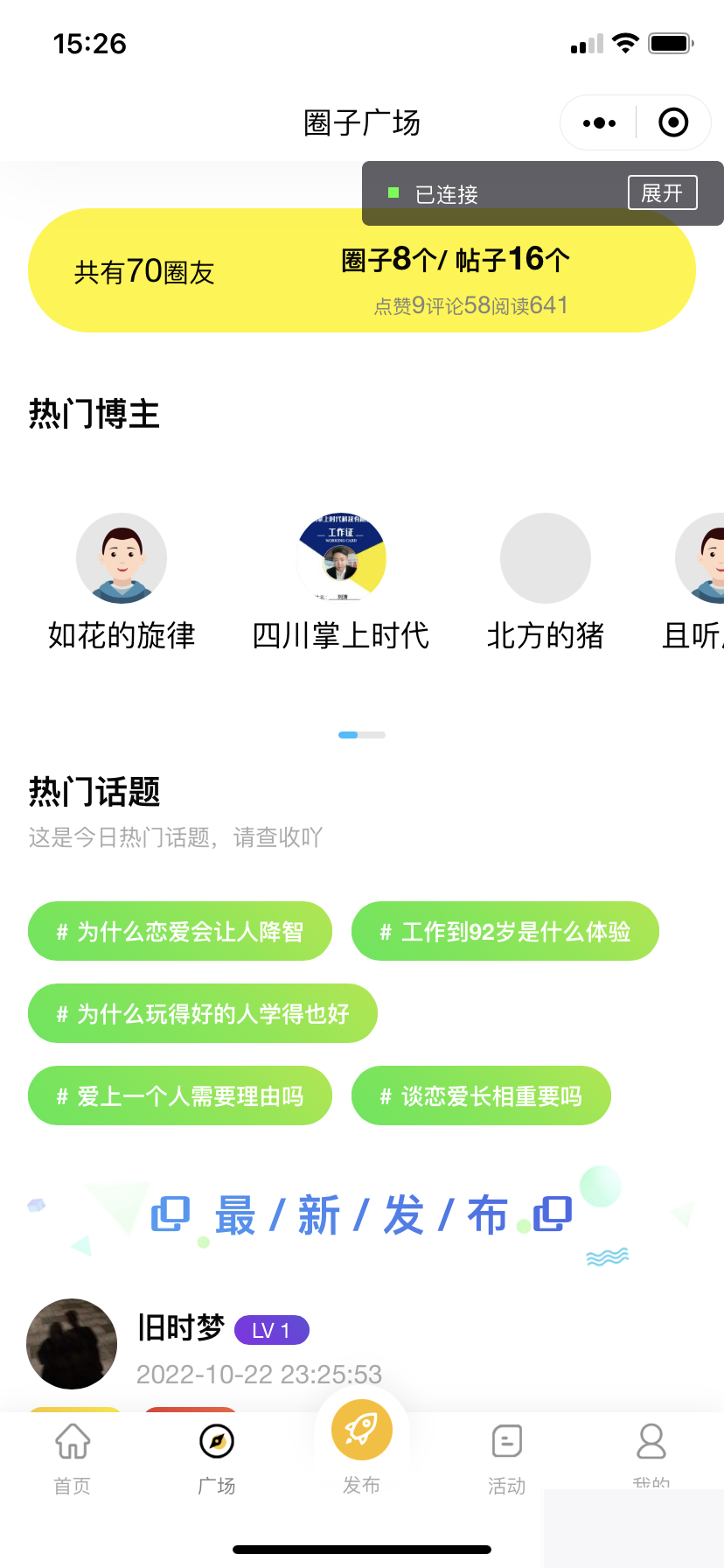
Task: Open the 热门话题 topic list
Action: 94,792
